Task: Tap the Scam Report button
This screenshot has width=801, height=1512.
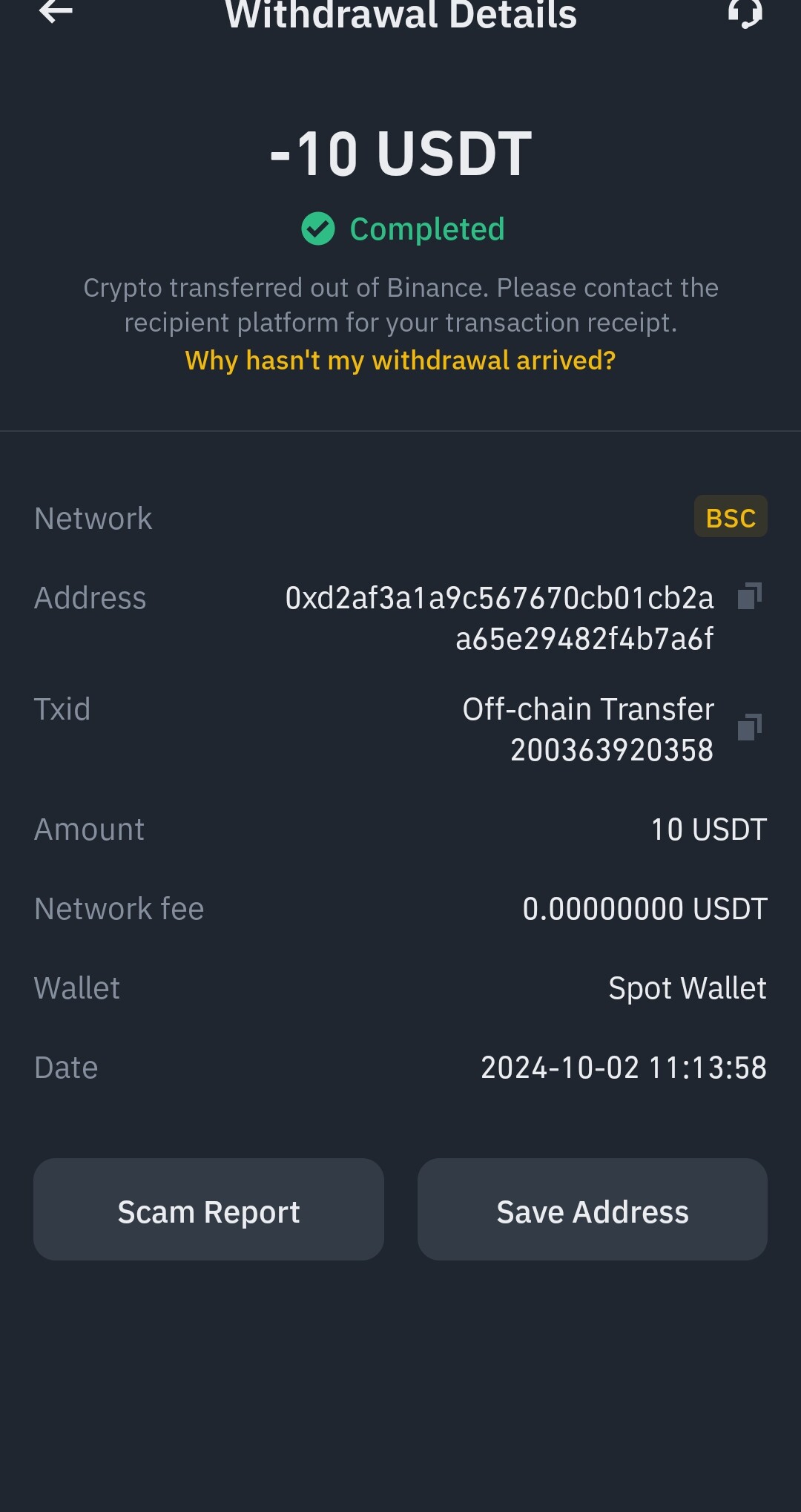Action: point(208,1209)
